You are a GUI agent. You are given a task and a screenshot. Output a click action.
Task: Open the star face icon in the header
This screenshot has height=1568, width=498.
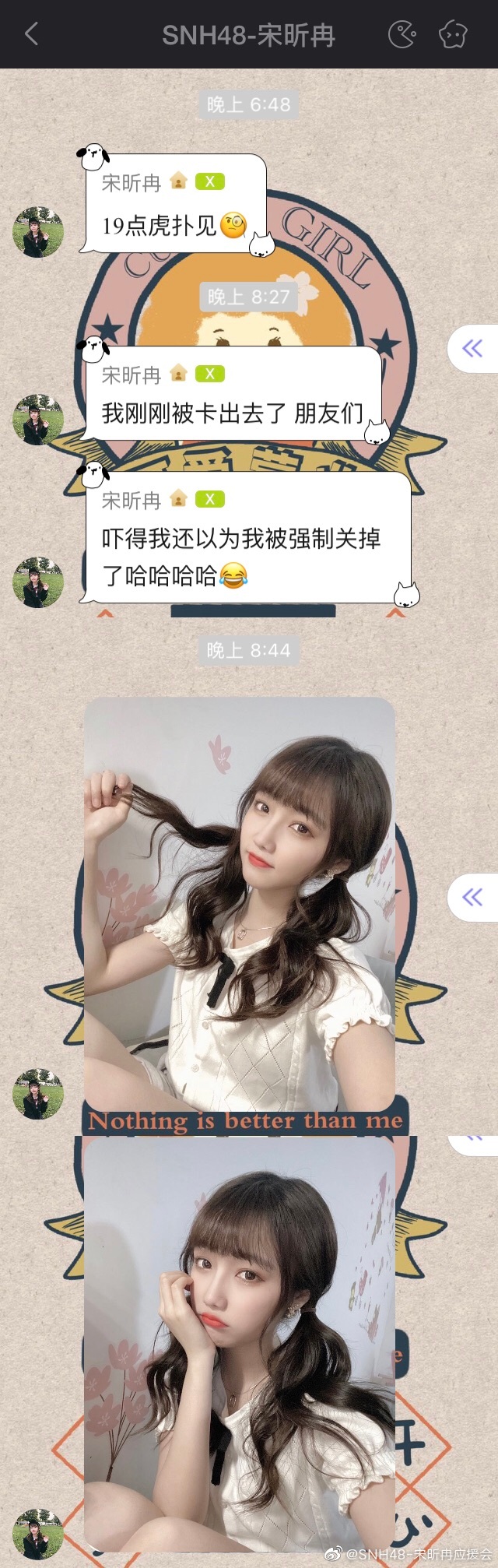point(453,34)
